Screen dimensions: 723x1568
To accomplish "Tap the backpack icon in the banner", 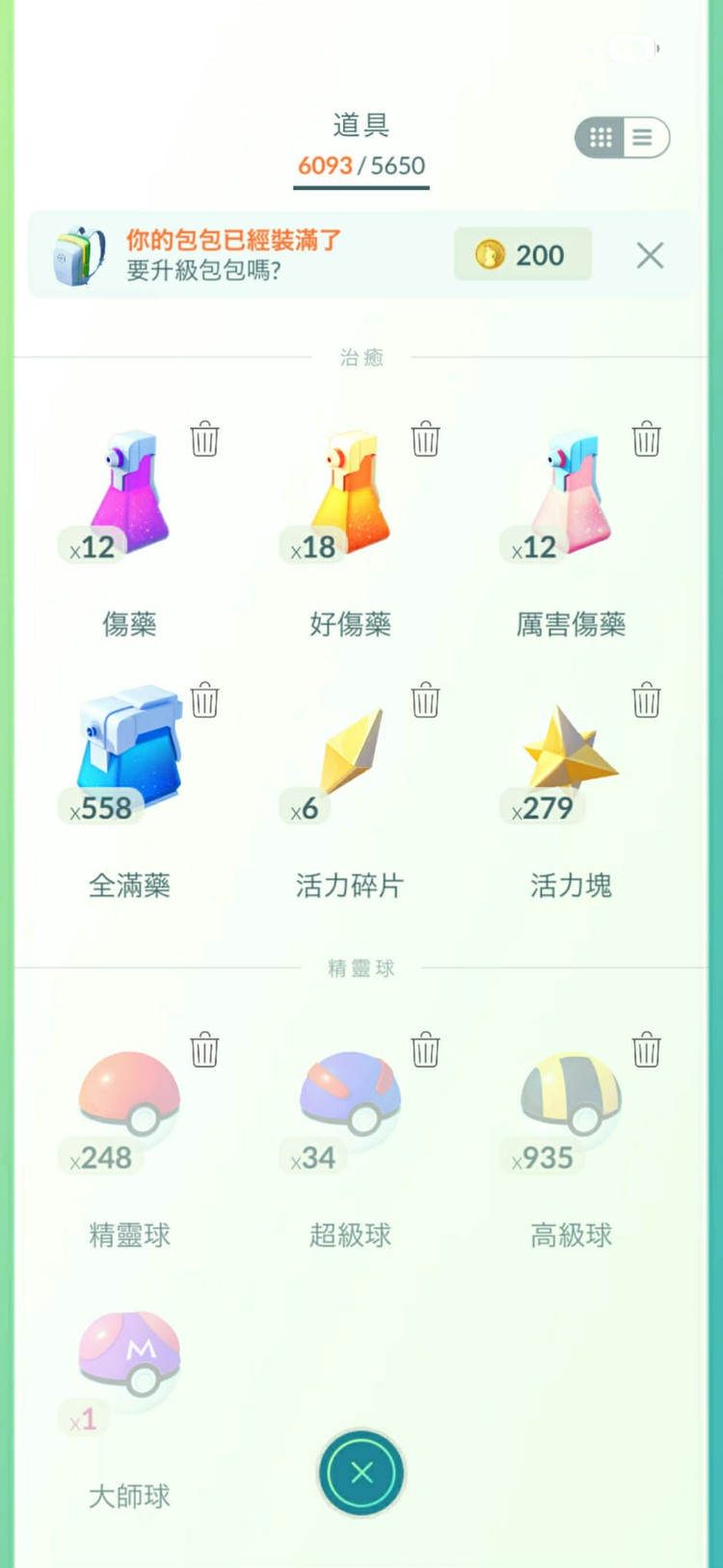I will [x=79, y=255].
